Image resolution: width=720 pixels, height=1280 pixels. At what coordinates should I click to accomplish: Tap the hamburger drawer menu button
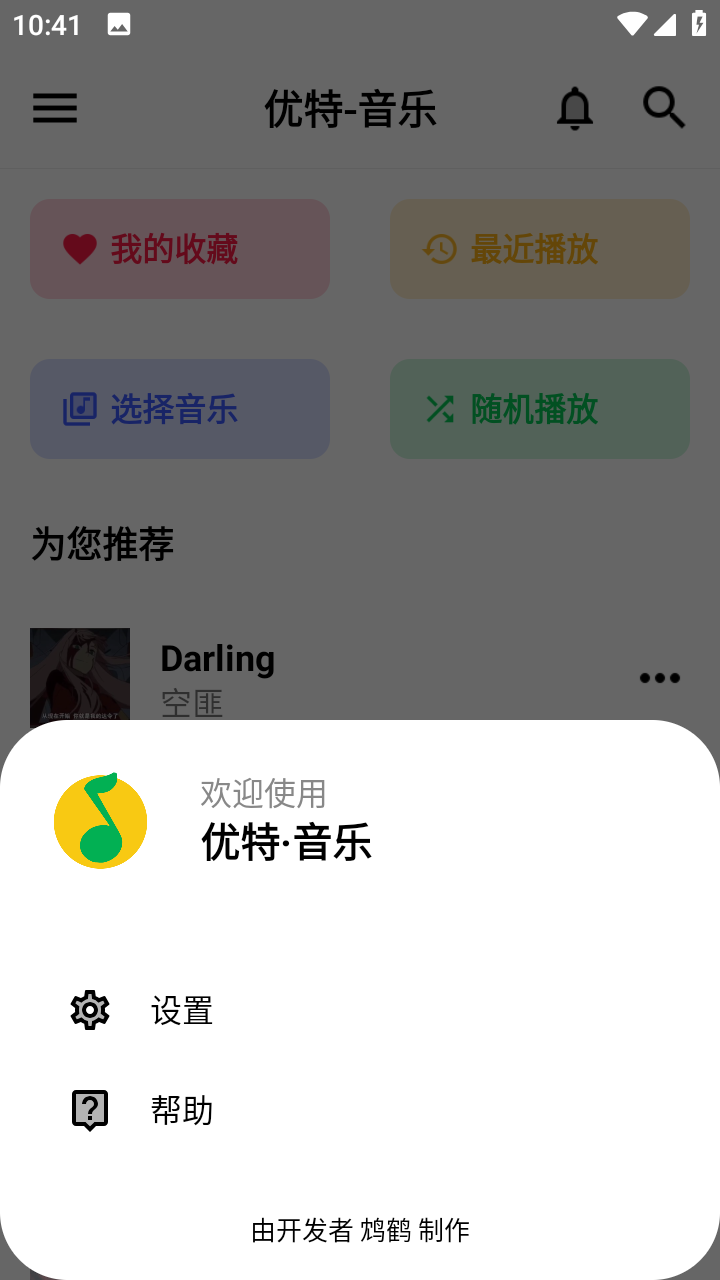pos(55,108)
